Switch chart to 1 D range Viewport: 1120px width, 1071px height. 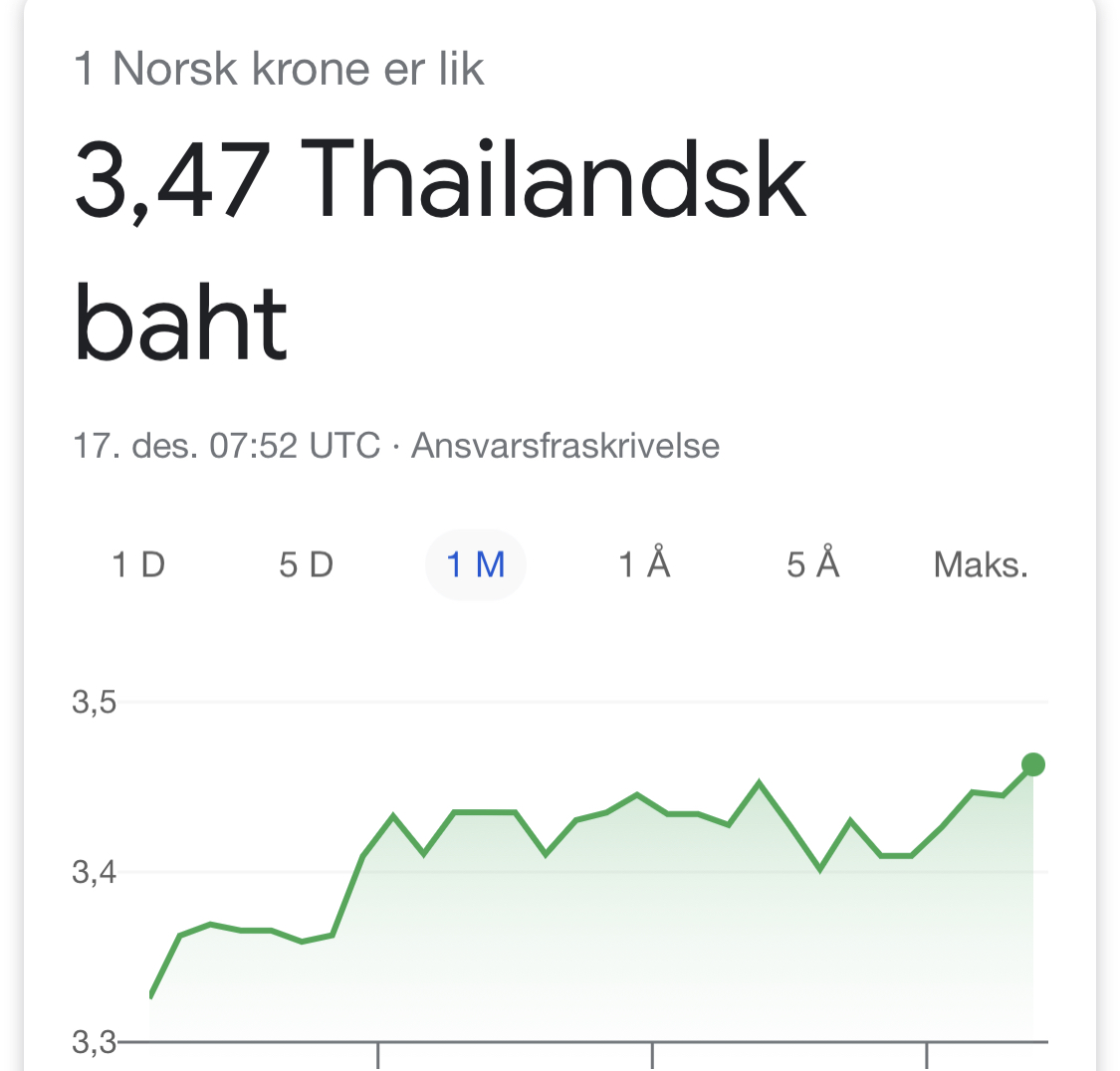point(138,565)
